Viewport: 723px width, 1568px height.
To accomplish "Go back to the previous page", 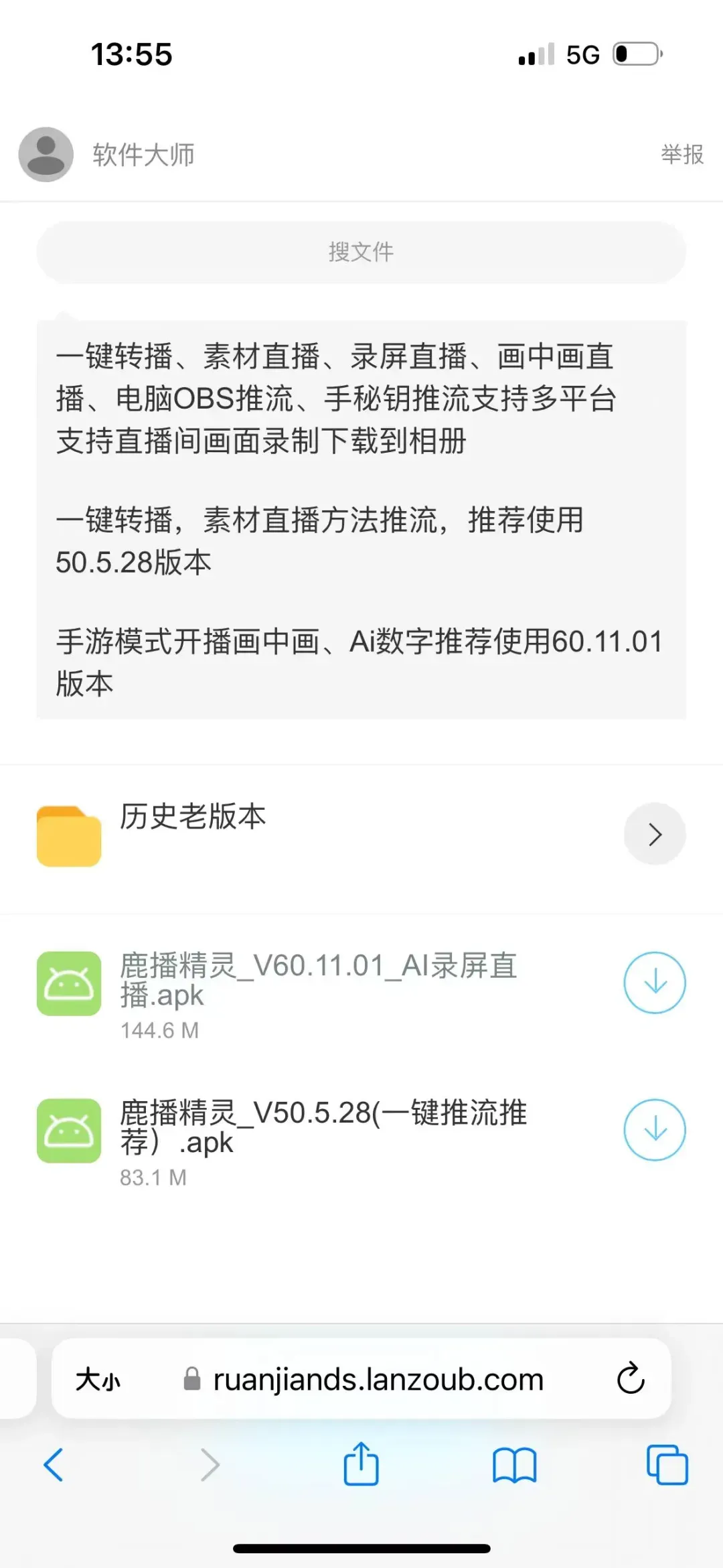I will click(54, 1465).
